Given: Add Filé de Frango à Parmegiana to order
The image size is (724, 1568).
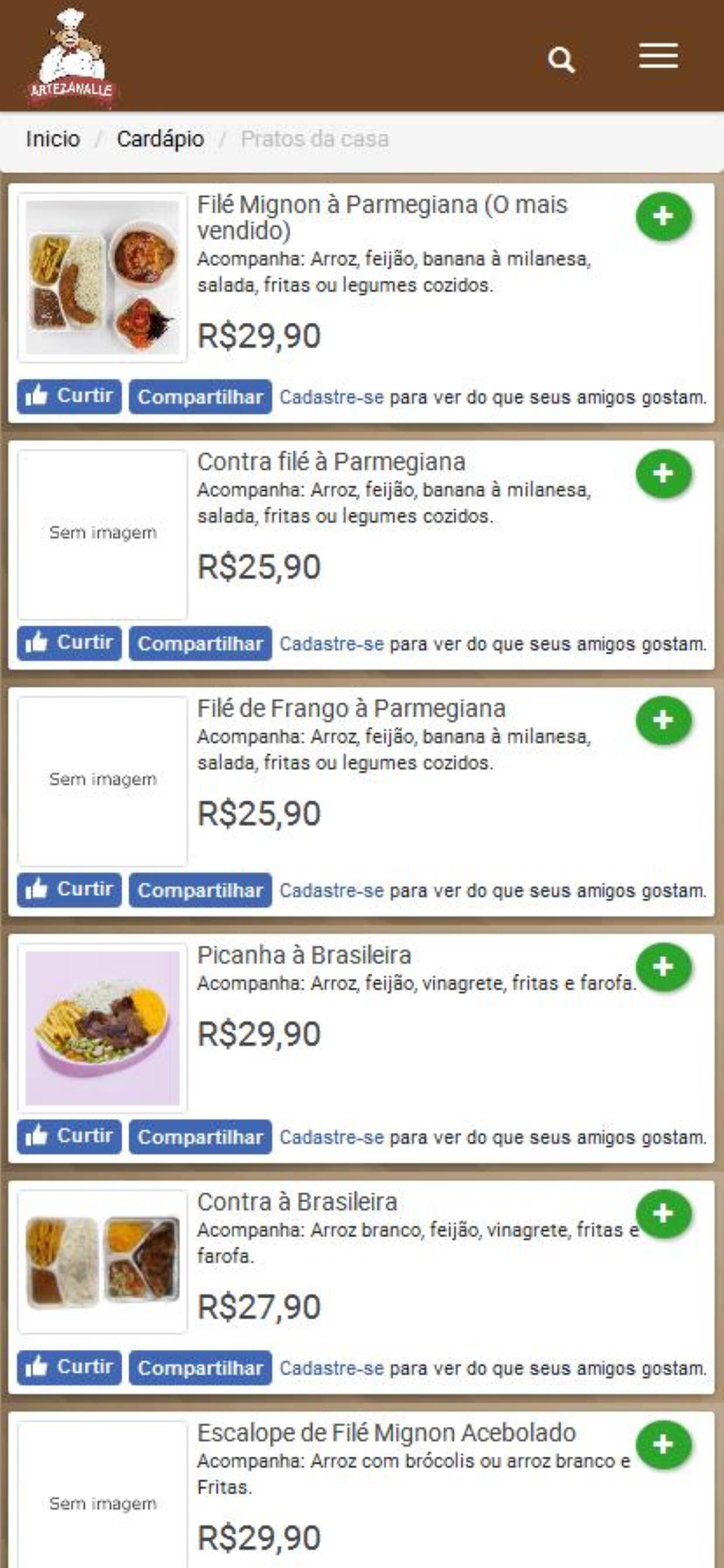Looking at the screenshot, I should coord(663,720).
